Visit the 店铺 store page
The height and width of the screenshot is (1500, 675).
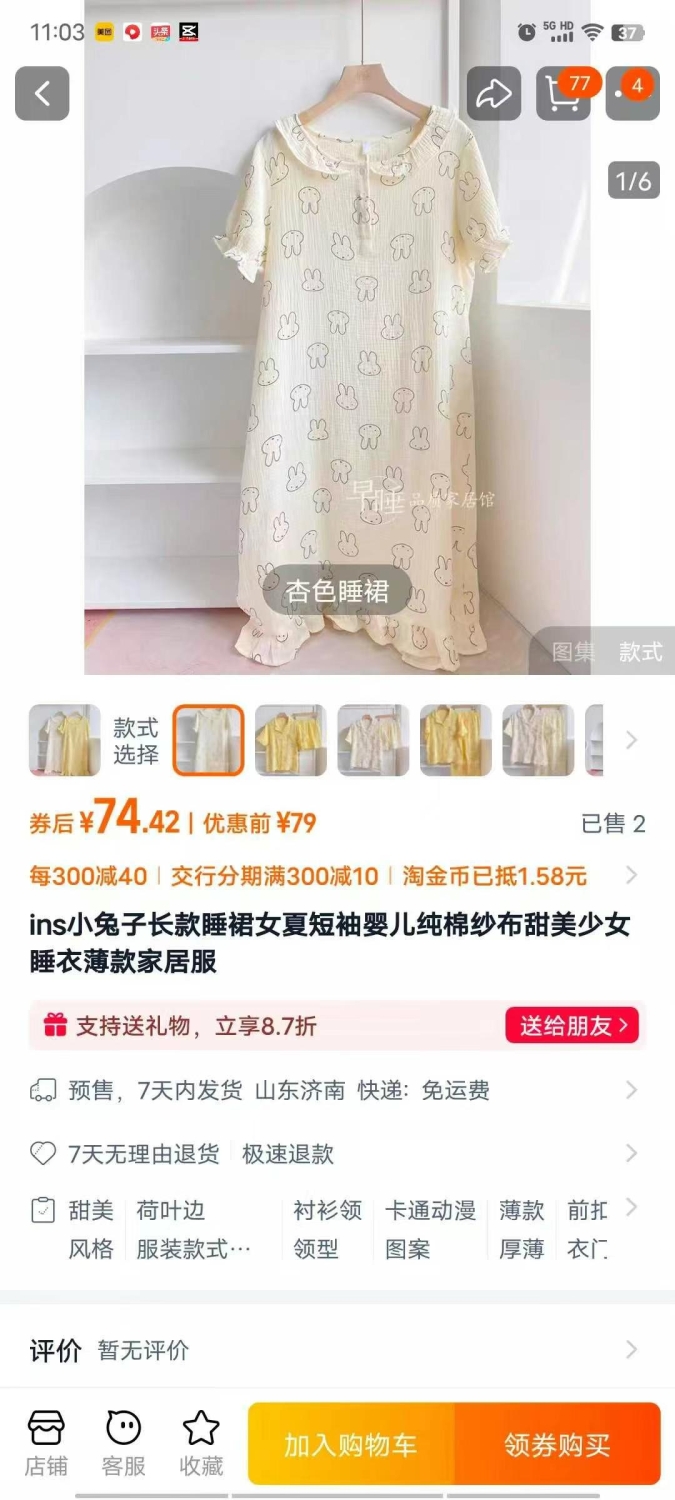point(46,1444)
